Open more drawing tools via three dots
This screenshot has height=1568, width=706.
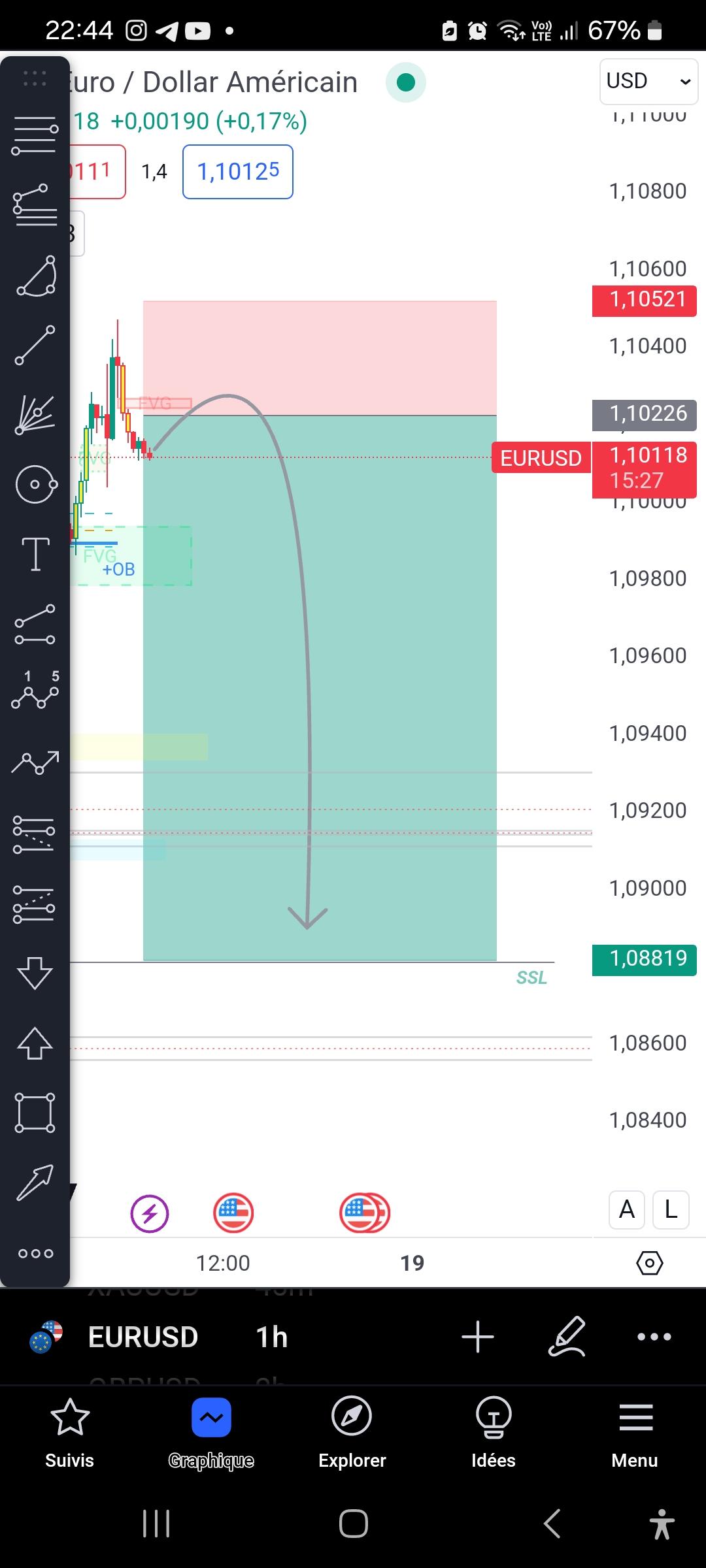[x=35, y=1253]
